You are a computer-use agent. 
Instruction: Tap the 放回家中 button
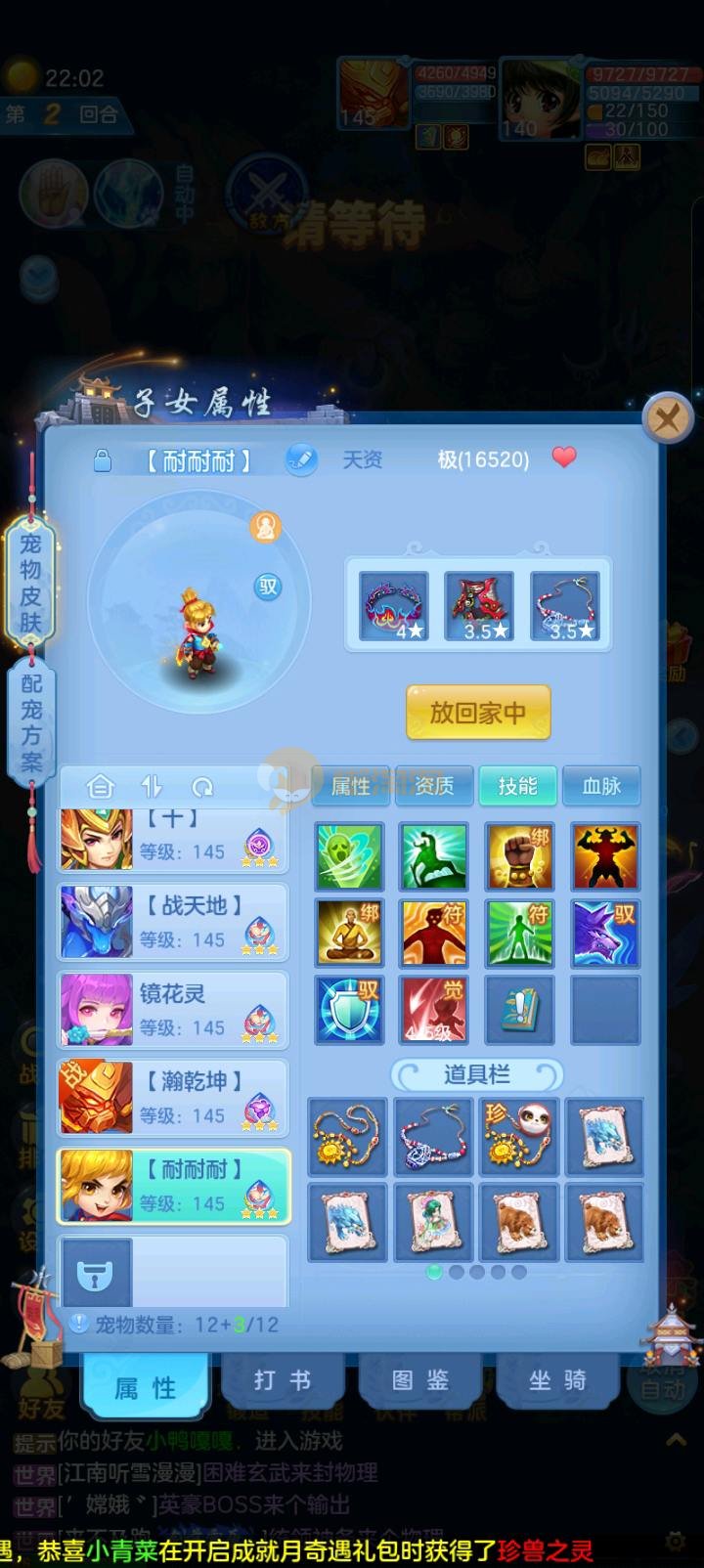pos(478,713)
